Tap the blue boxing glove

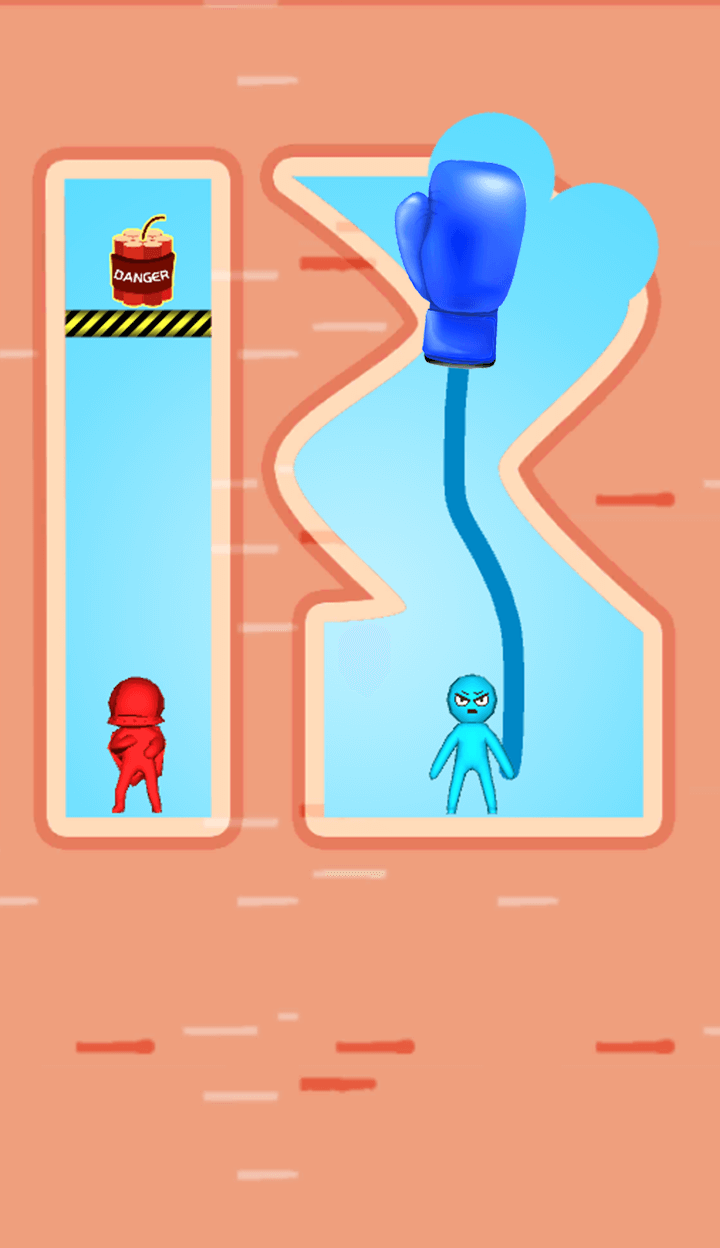click(460, 264)
